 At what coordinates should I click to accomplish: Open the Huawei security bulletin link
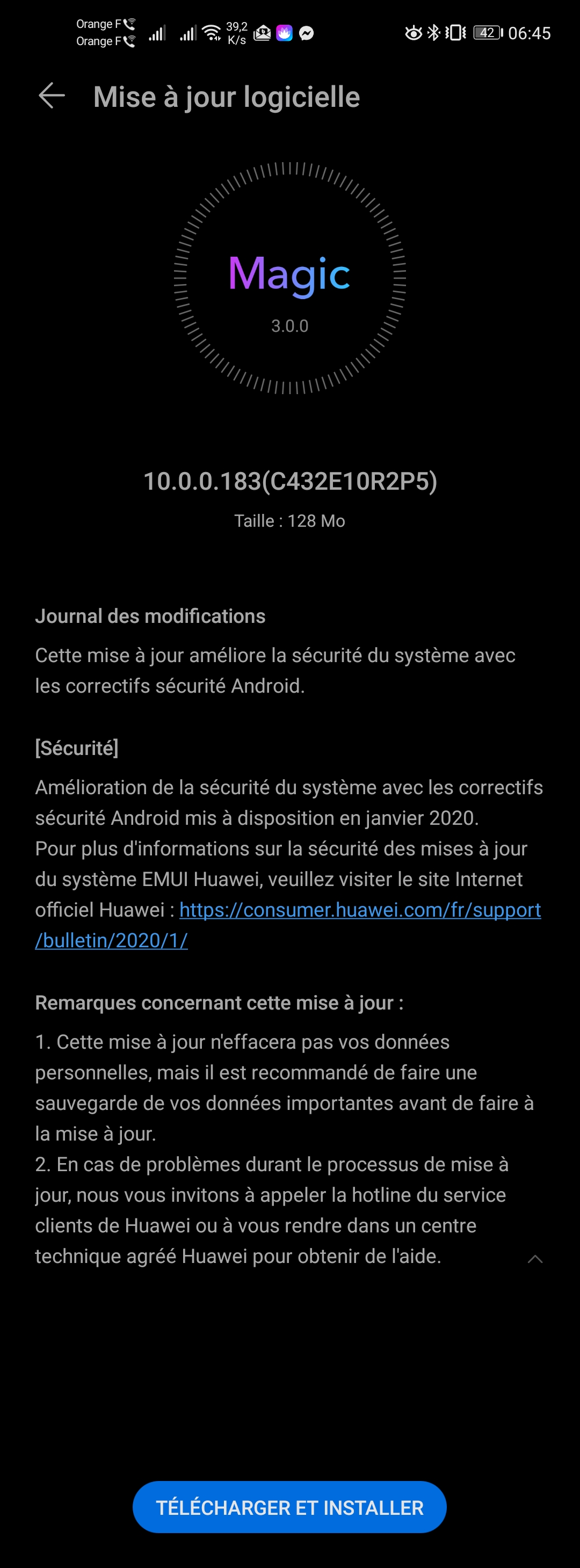[360, 910]
